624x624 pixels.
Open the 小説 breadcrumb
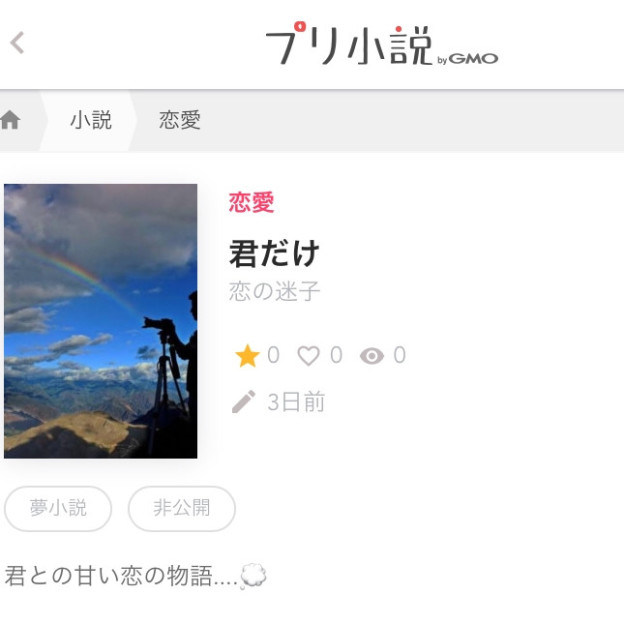(x=90, y=121)
